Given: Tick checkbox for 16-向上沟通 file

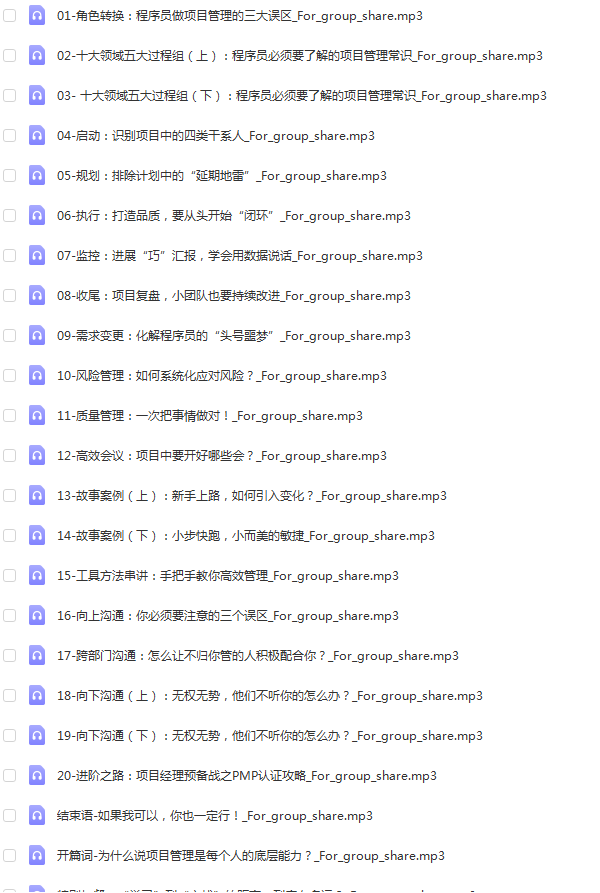Looking at the screenshot, I should click(x=10, y=616).
